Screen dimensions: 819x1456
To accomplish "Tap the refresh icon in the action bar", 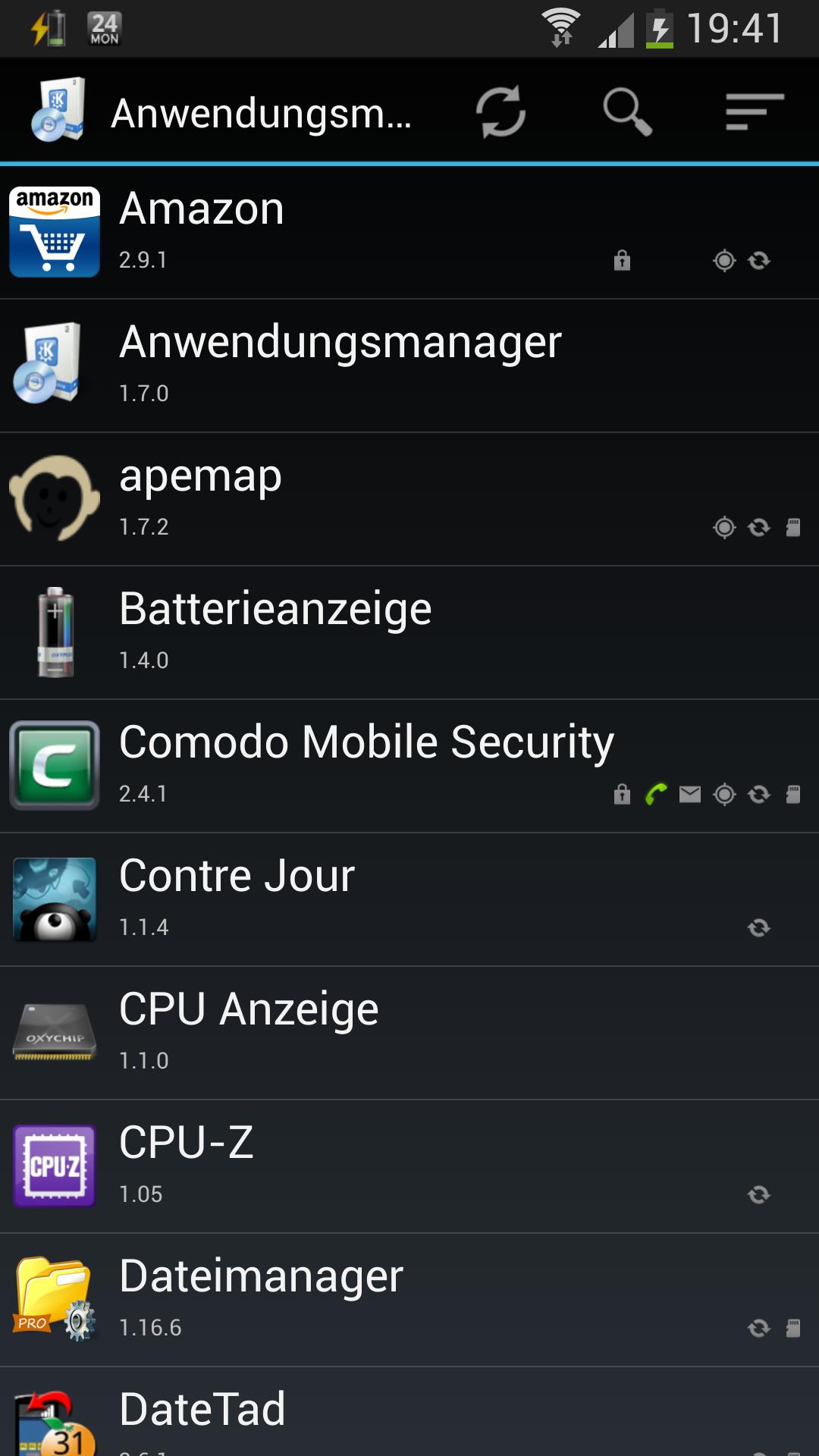I will point(500,111).
